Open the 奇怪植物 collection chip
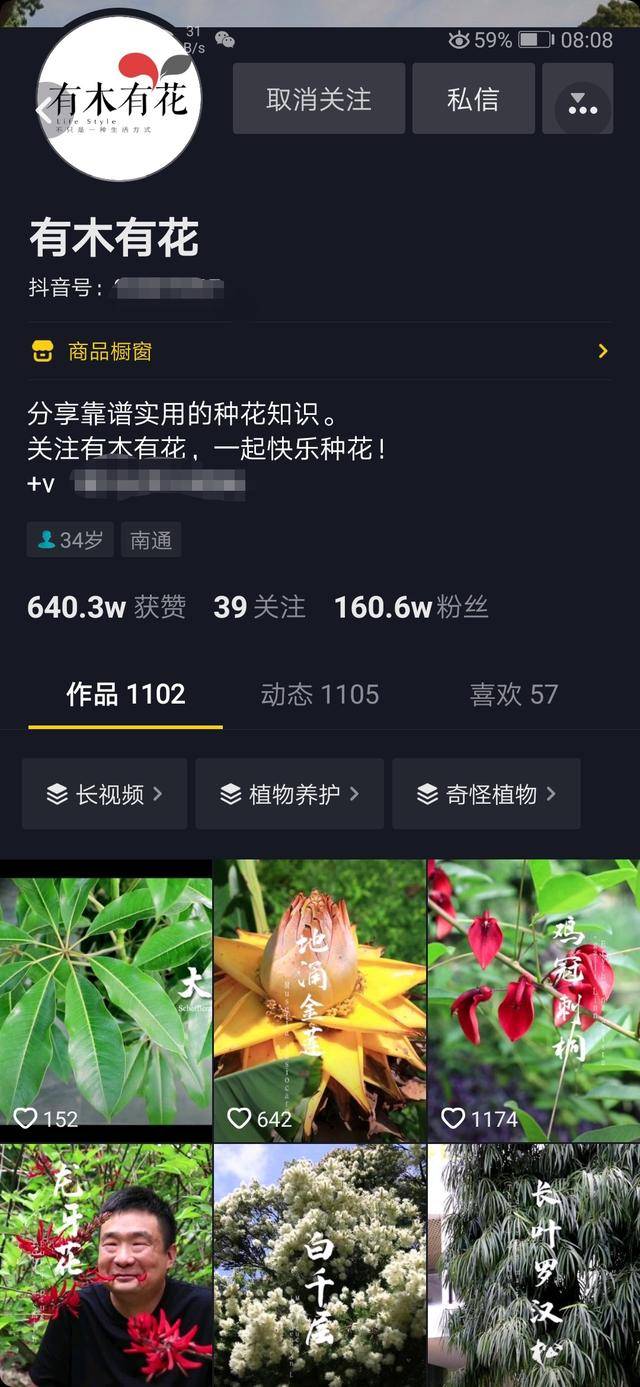The image size is (640, 1387). (x=486, y=794)
